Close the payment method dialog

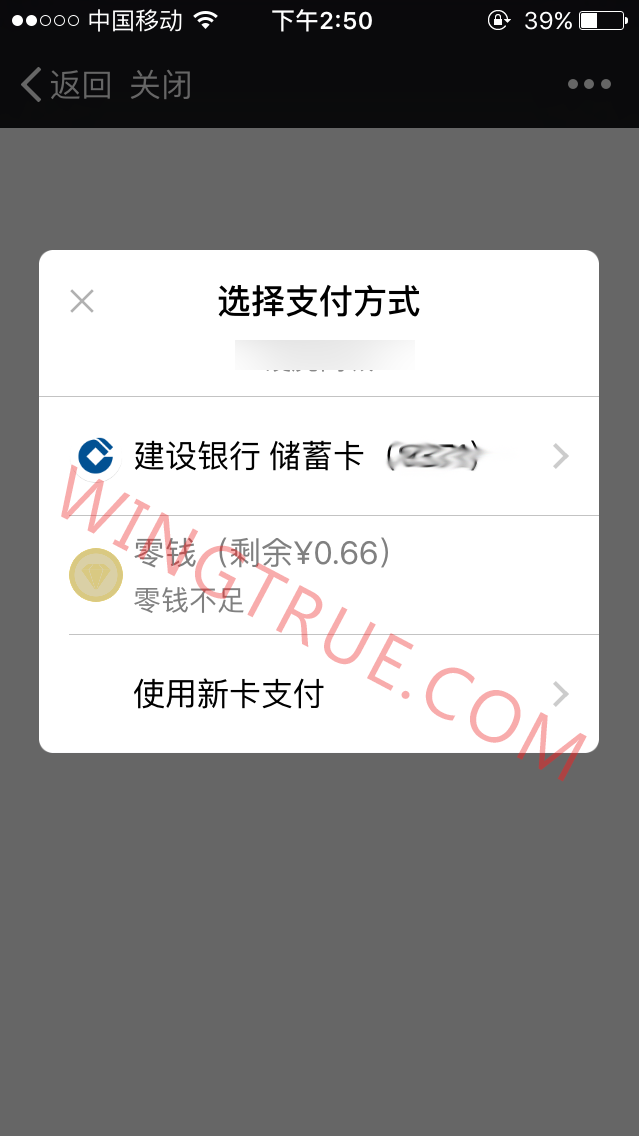pos(82,301)
